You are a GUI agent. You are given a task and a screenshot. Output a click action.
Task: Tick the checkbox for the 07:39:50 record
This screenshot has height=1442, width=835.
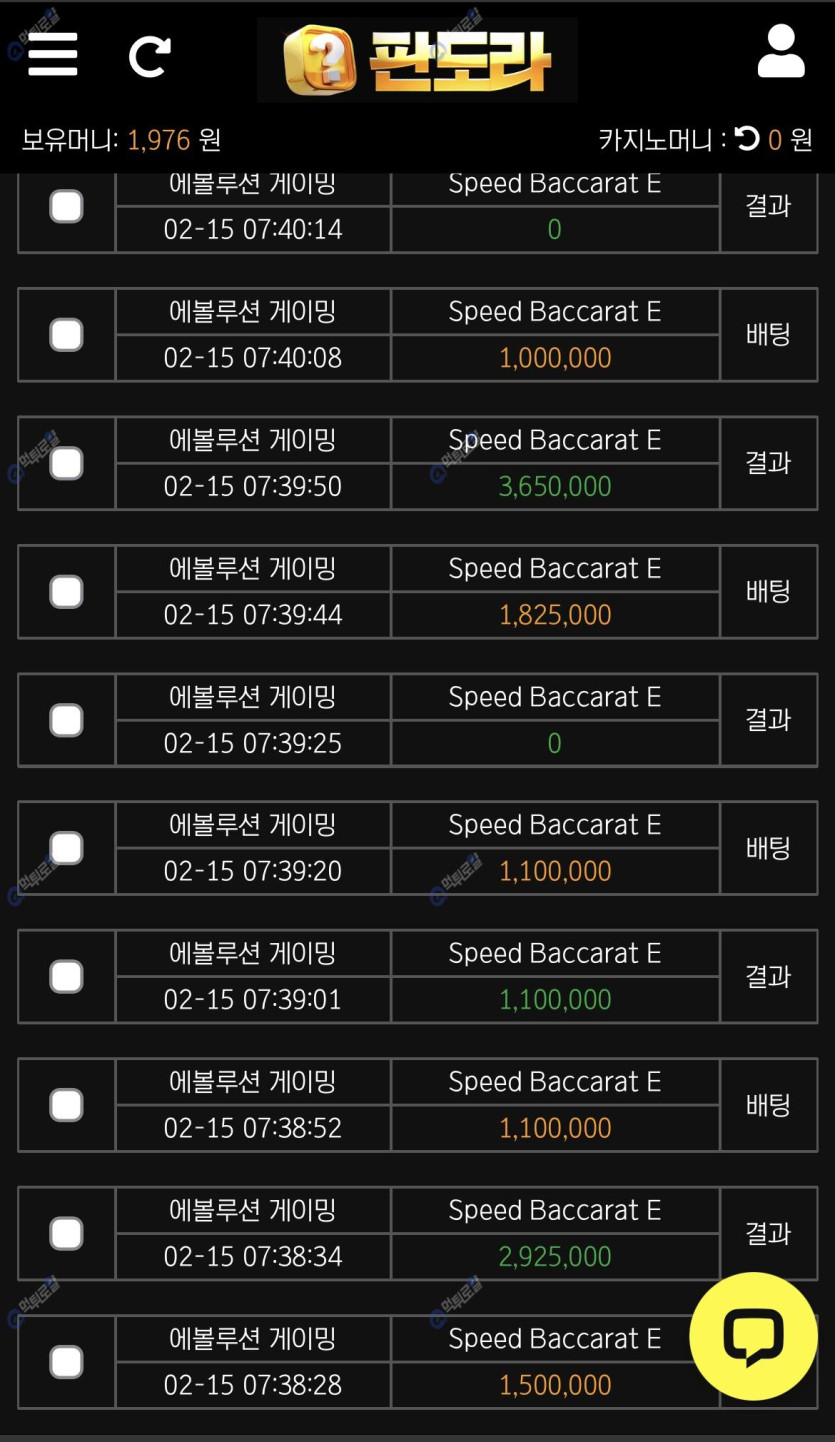coord(67,463)
